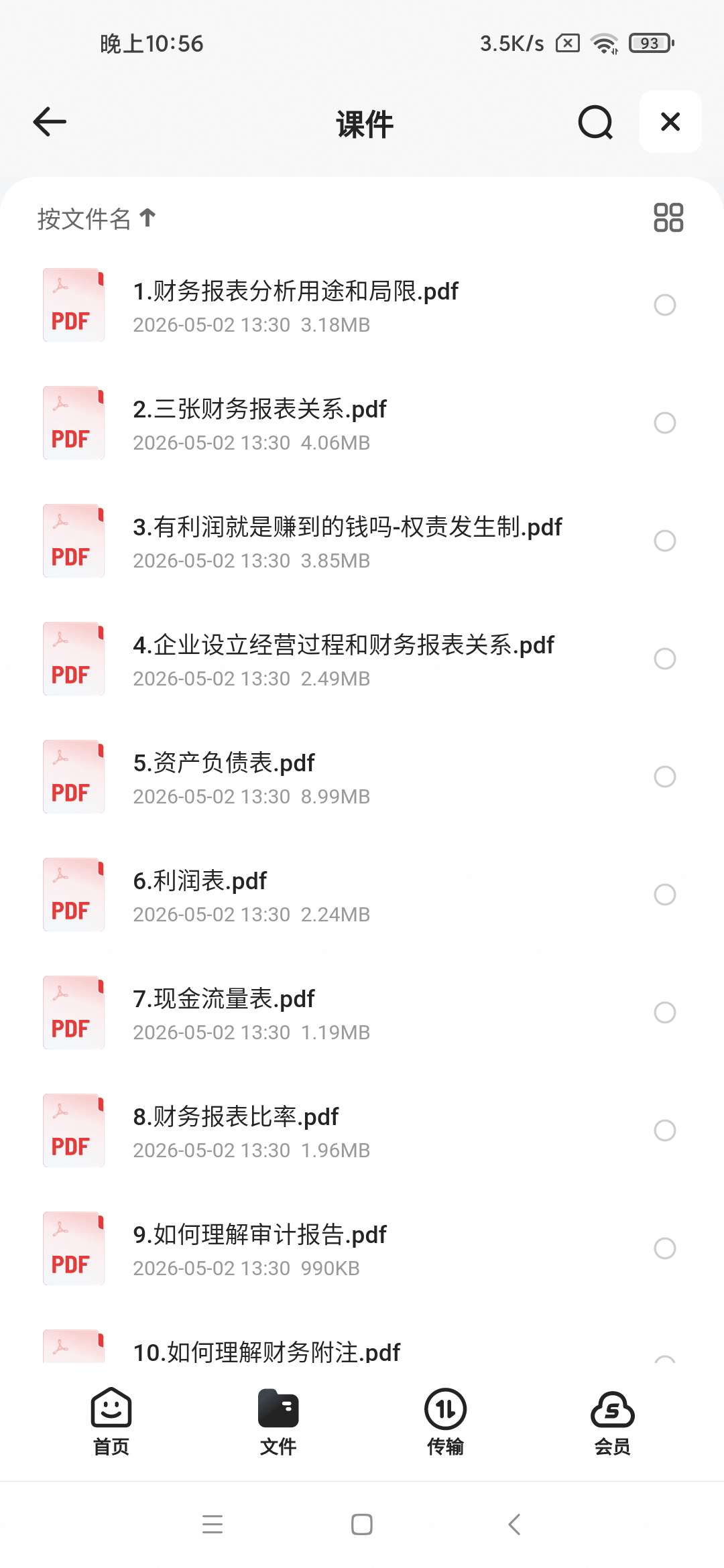Viewport: 724px width, 1568px height.
Task: Select the 2.三张财务报表关系.pdf radio button
Action: [x=665, y=423]
